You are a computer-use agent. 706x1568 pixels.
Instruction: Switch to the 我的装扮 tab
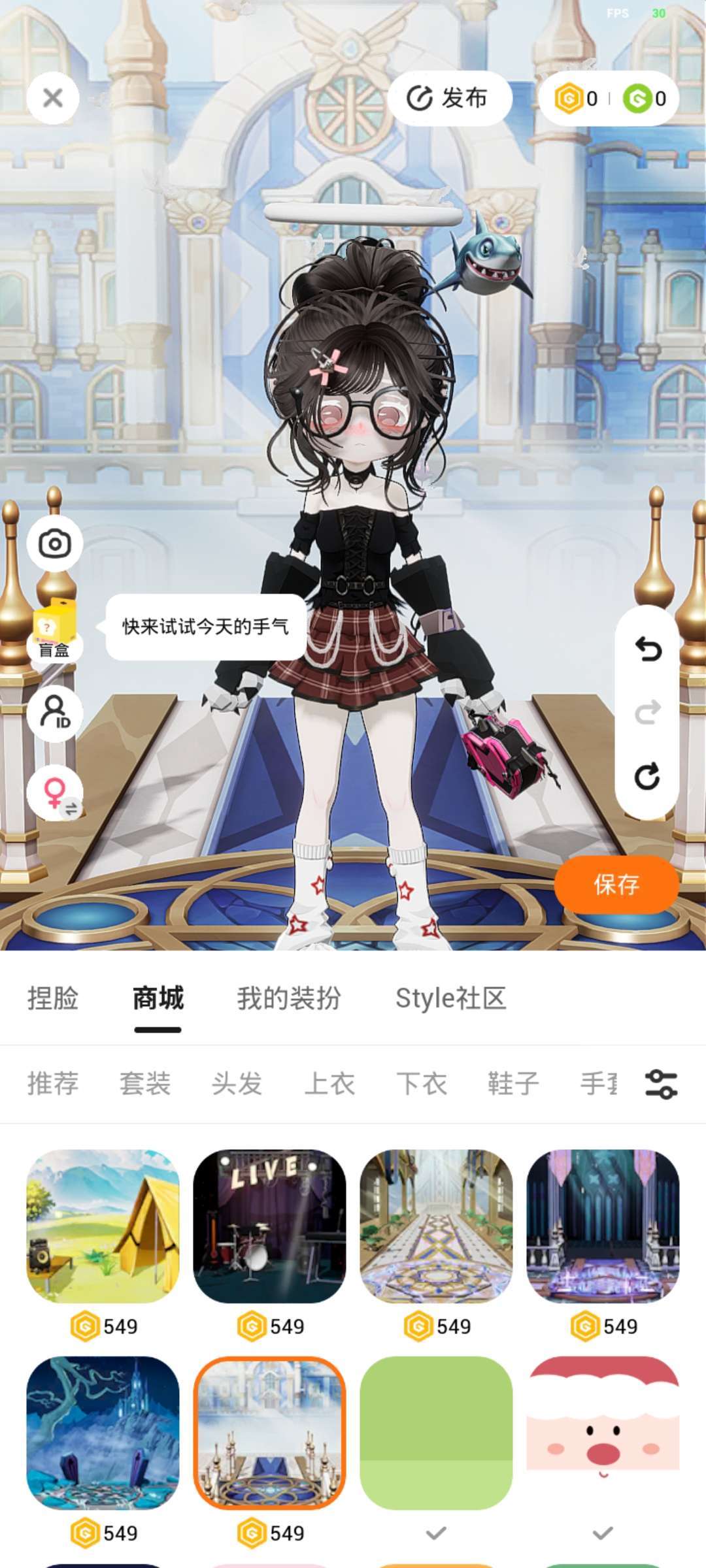point(288,998)
